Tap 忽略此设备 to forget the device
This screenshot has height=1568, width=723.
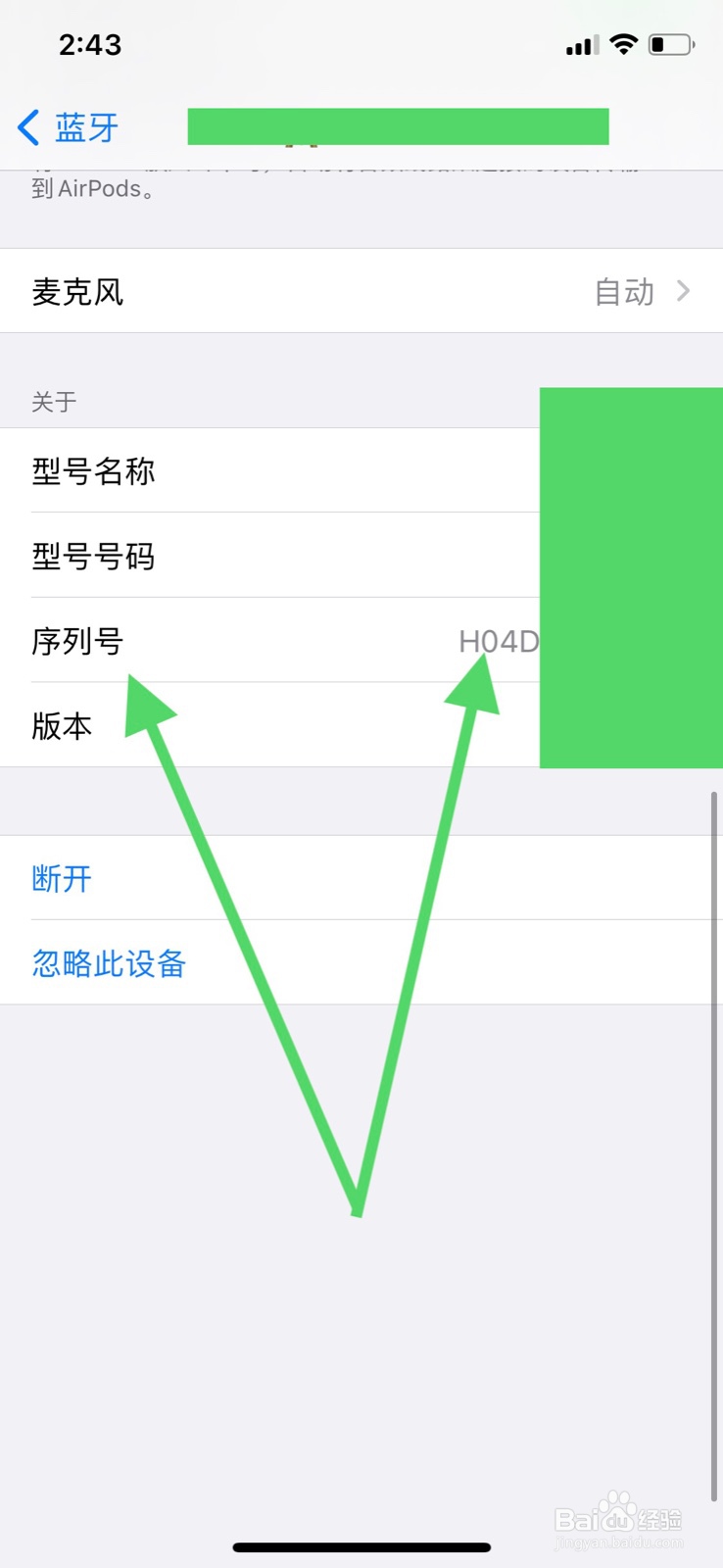tap(108, 963)
